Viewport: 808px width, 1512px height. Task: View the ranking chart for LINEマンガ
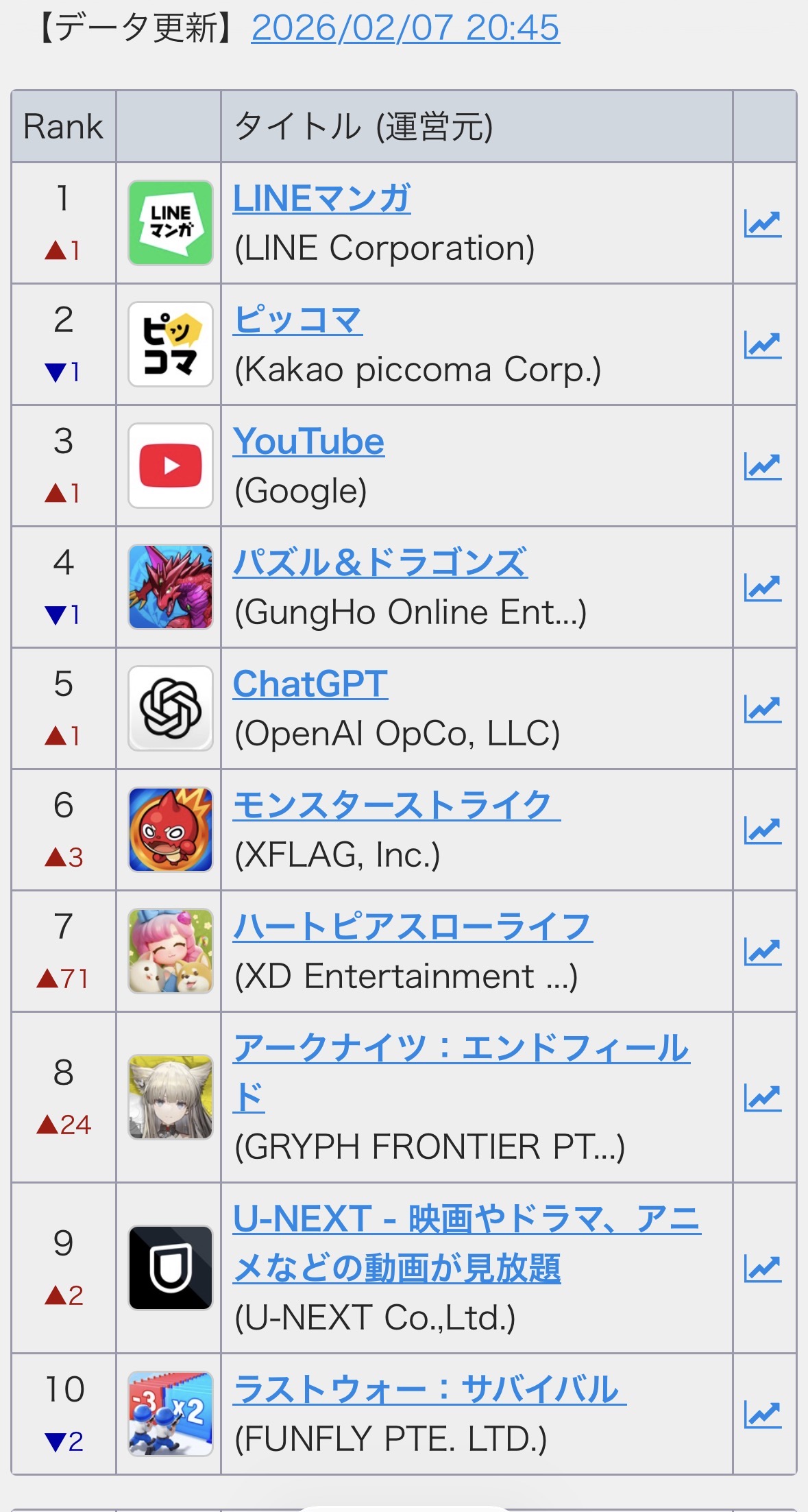[763, 224]
